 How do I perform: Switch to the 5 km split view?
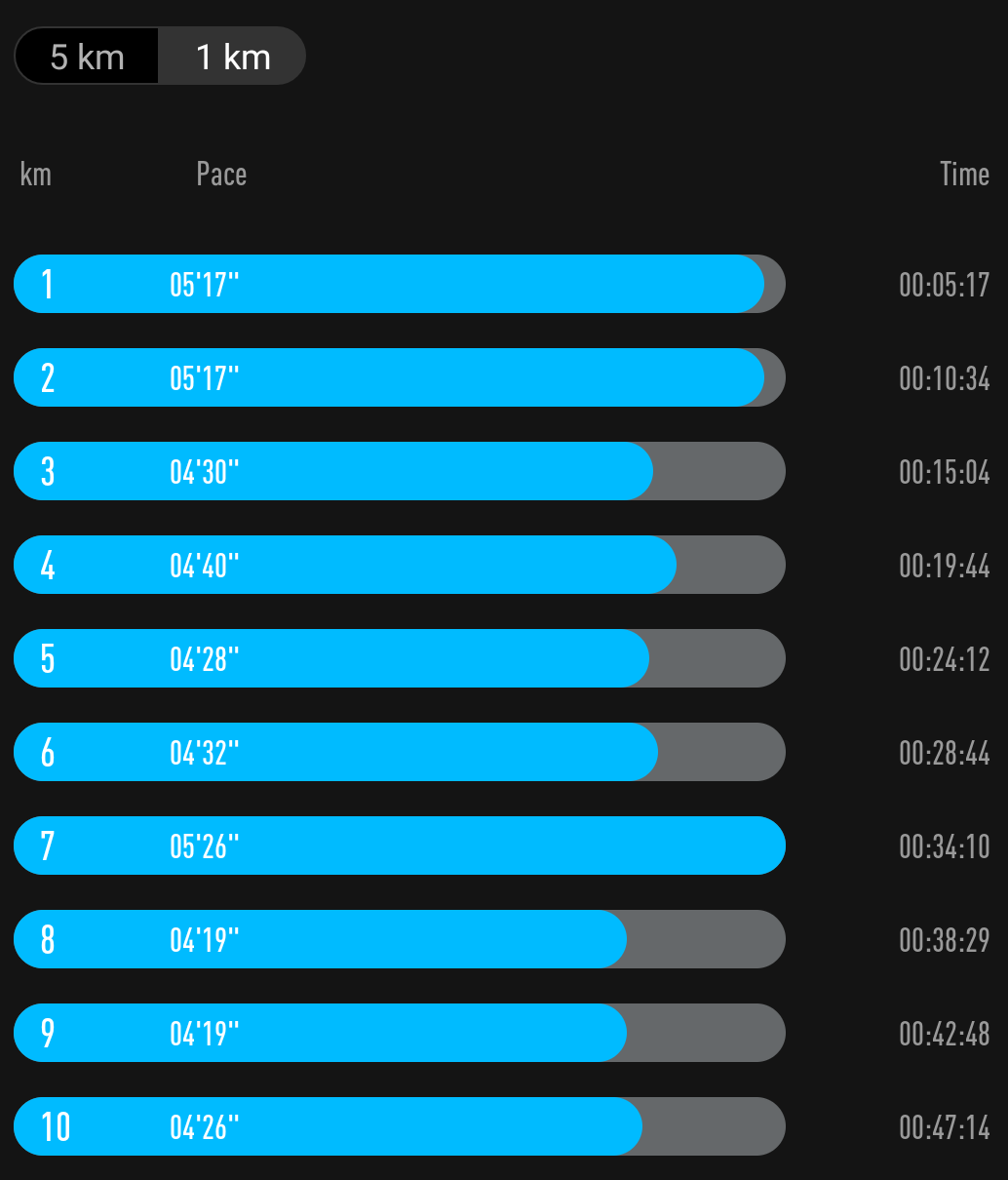(87, 57)
